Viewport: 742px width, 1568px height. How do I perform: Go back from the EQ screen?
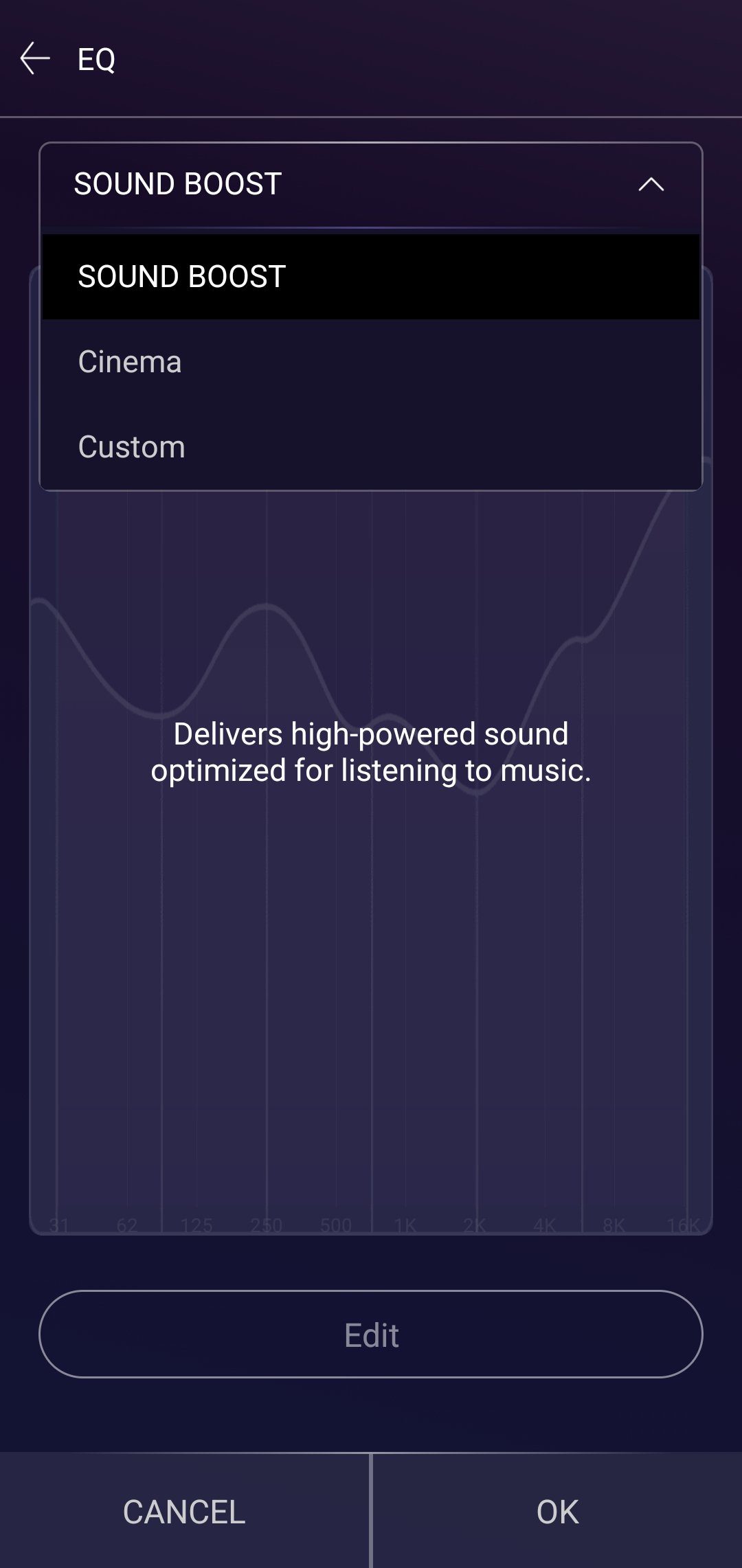point(35,58)
